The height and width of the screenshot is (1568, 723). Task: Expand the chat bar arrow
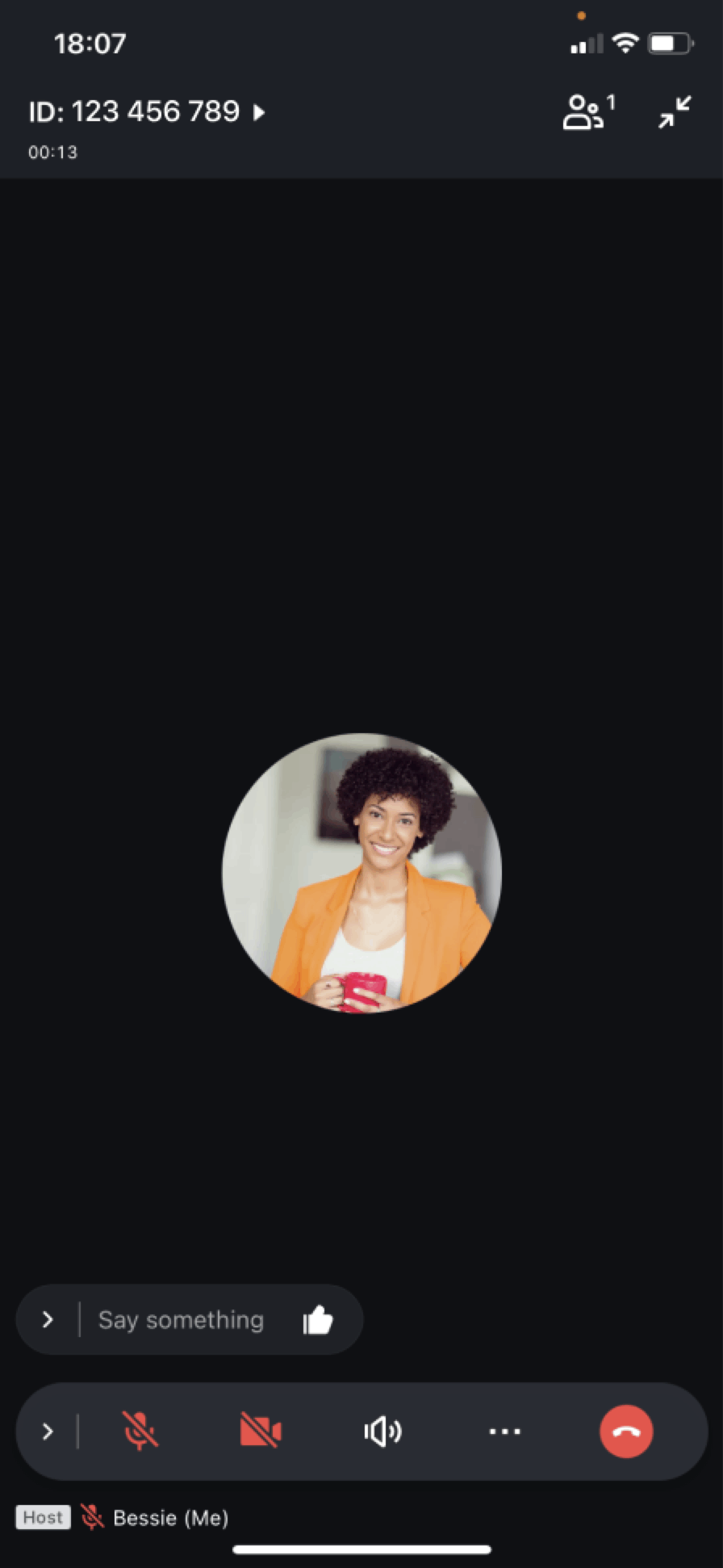tap(48, 1320)
